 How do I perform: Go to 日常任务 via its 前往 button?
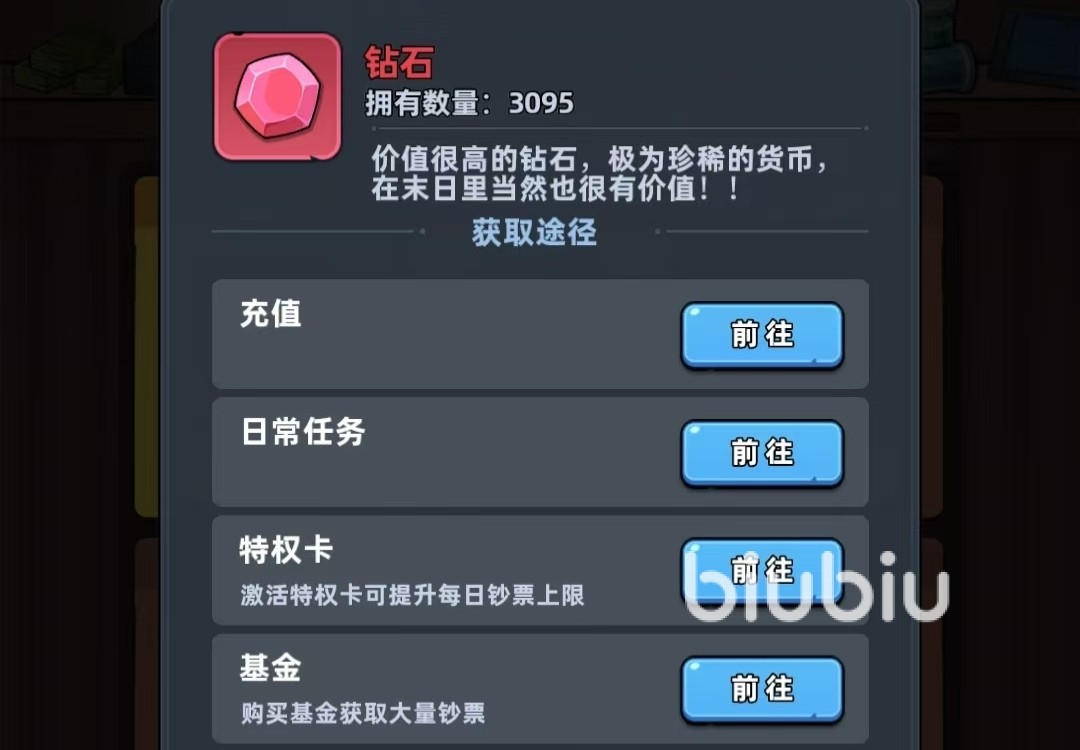(762, 453)
